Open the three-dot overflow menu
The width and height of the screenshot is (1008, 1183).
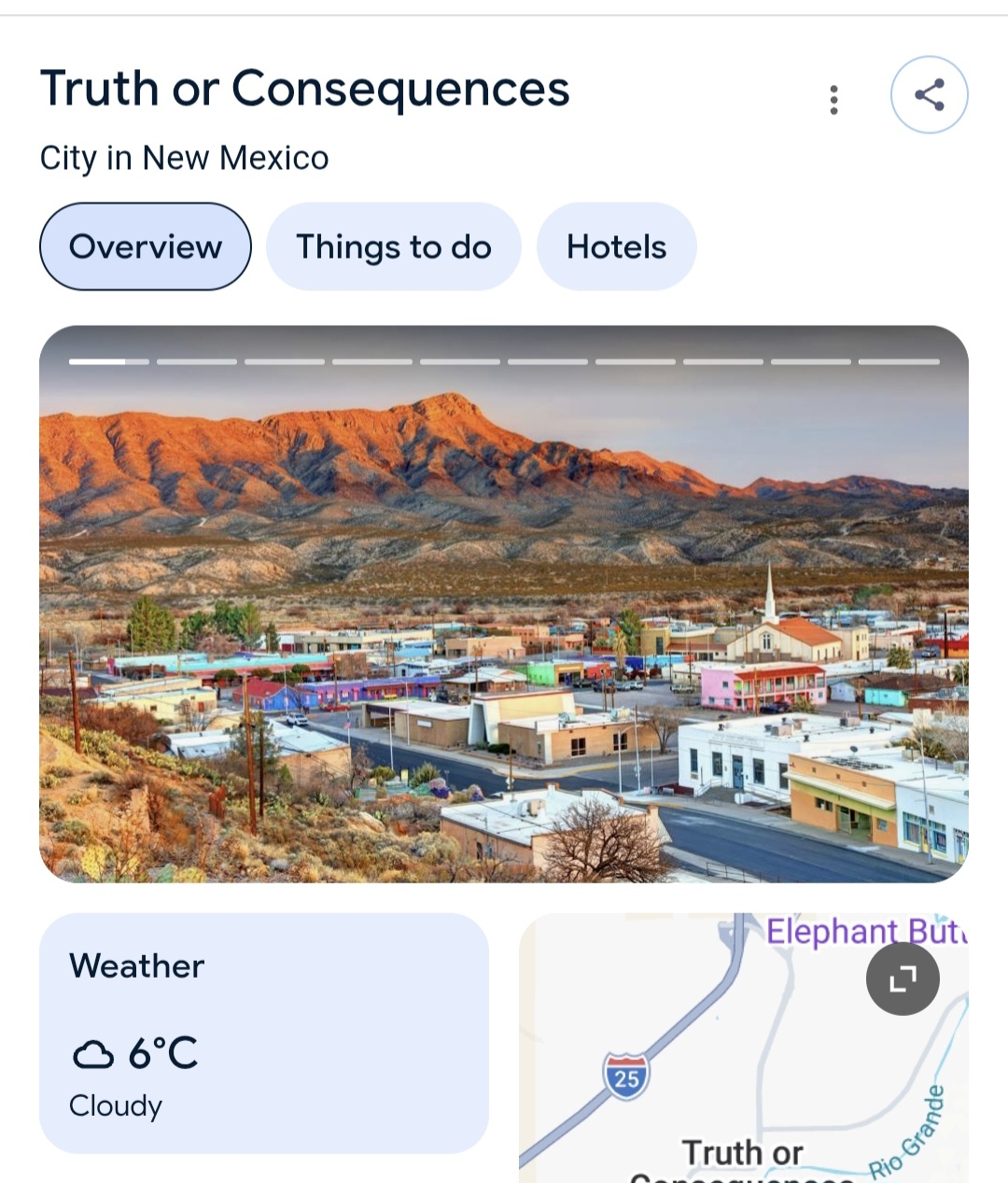(x=833, y=99)
